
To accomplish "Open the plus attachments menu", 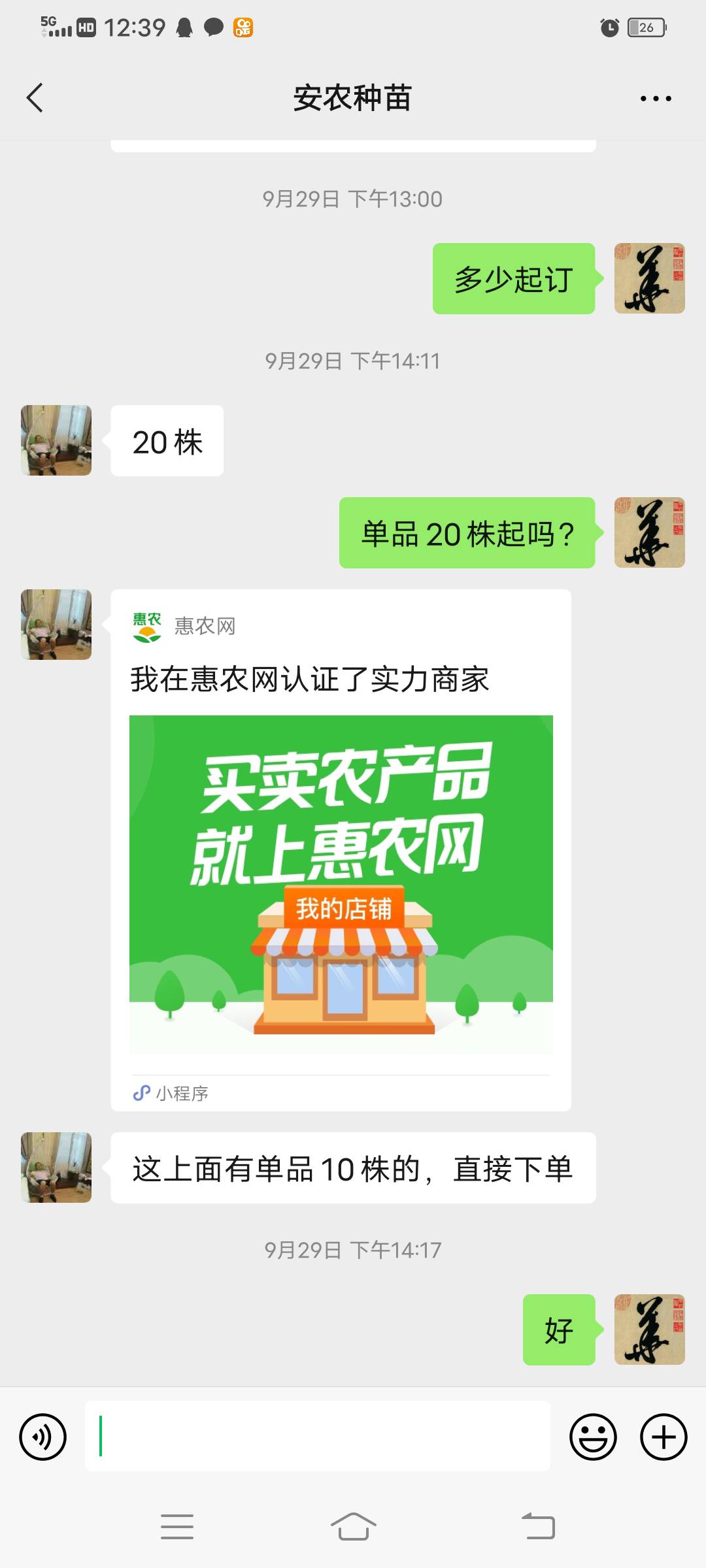I will point(664,1437).
